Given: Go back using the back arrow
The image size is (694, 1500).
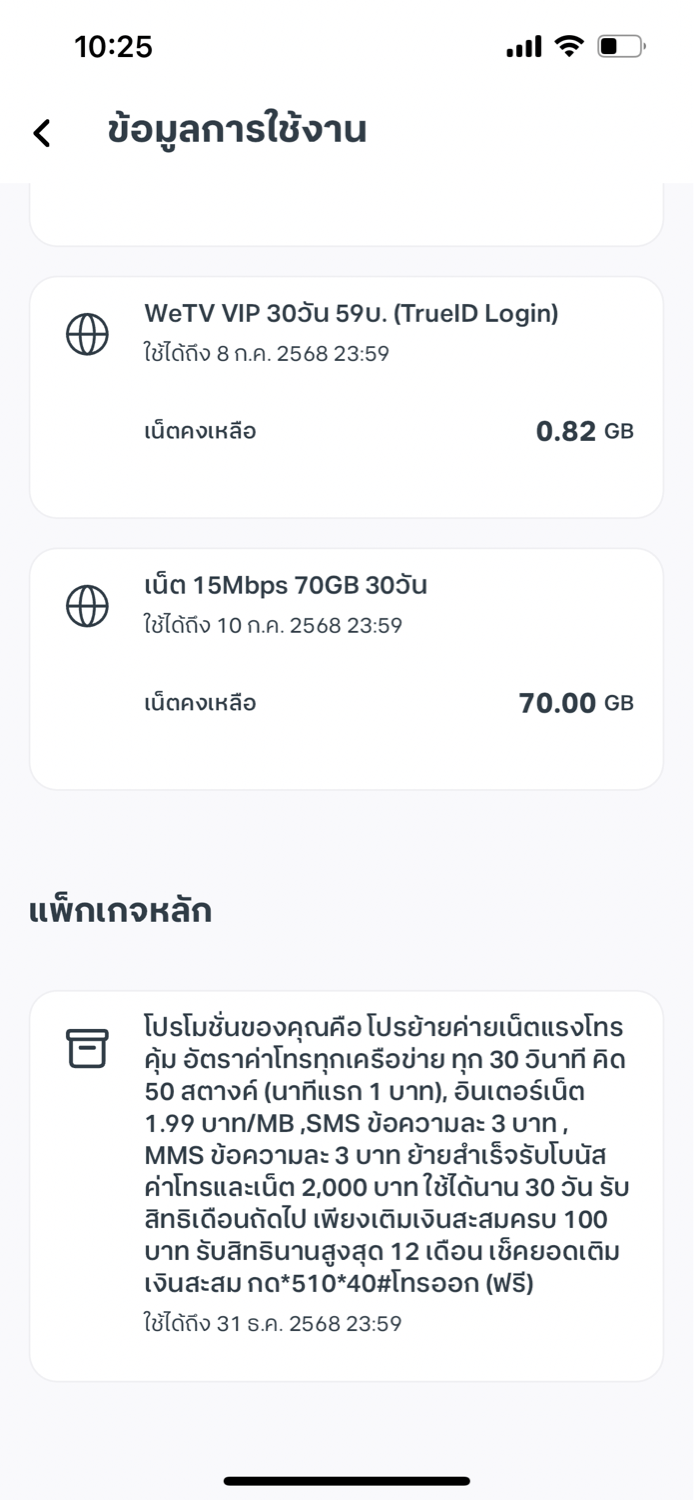Looking at the screenshot, I should tap(41, 132).
